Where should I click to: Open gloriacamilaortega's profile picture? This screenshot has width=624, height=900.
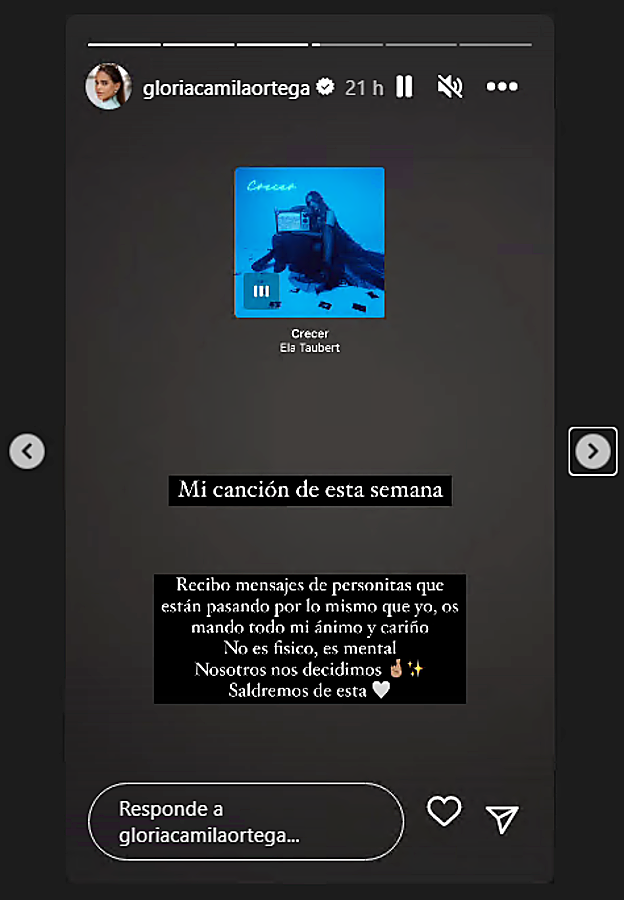coord(108,87)
